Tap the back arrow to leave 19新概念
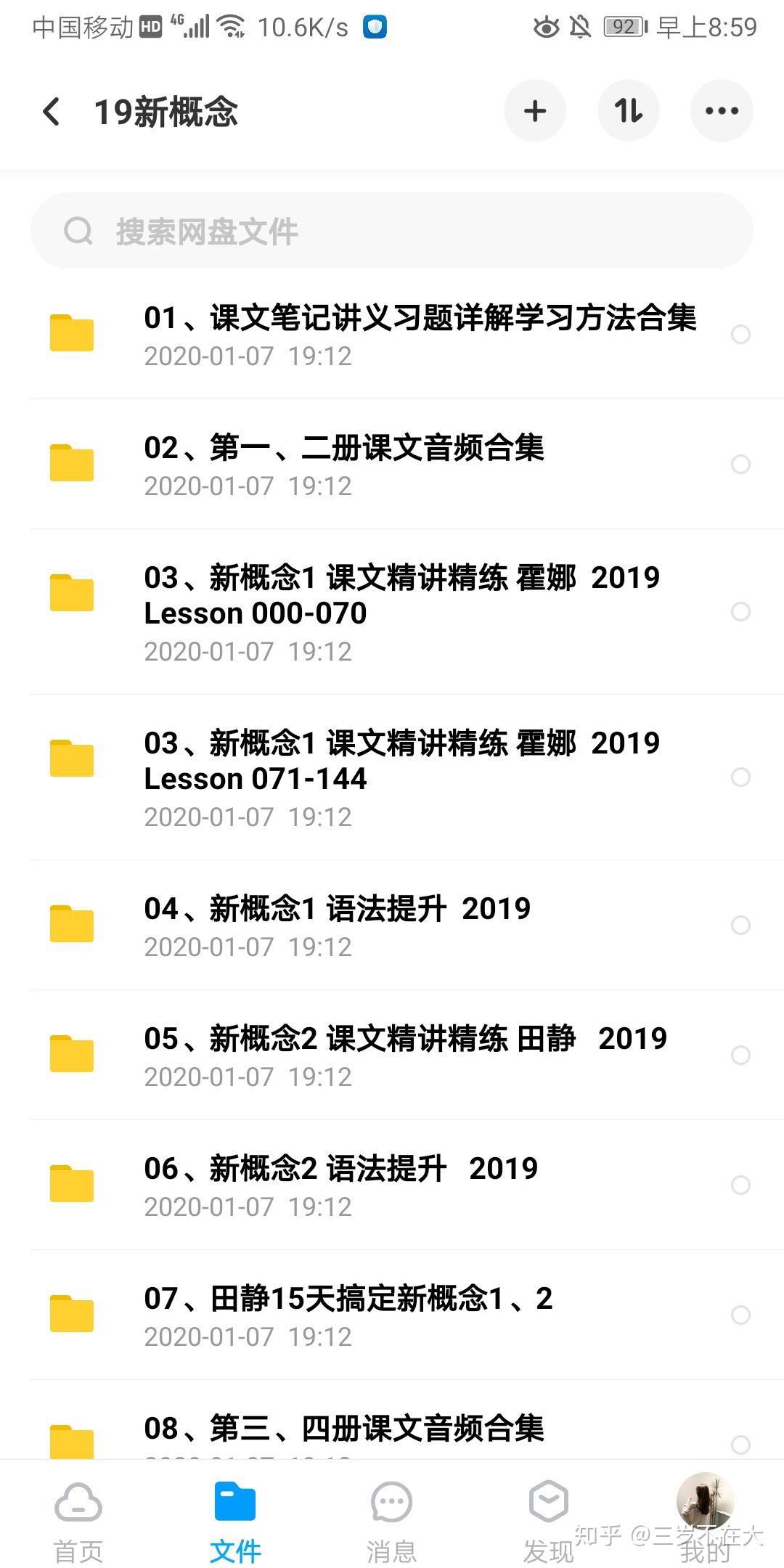 pyautogui.click(x=49, y=112)
